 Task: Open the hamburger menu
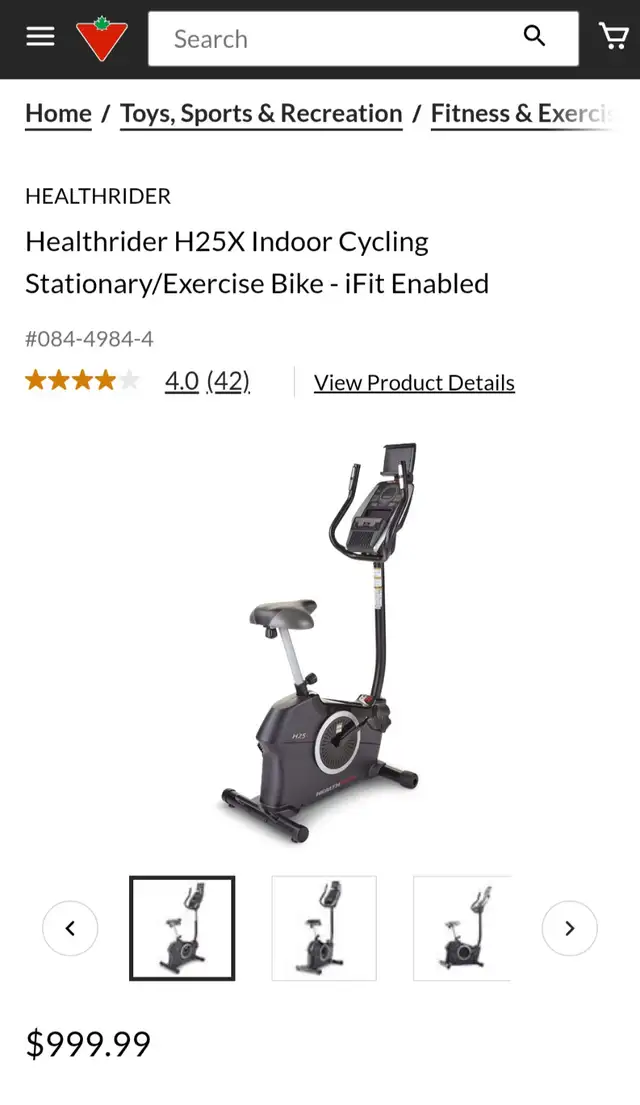(40, 37)
